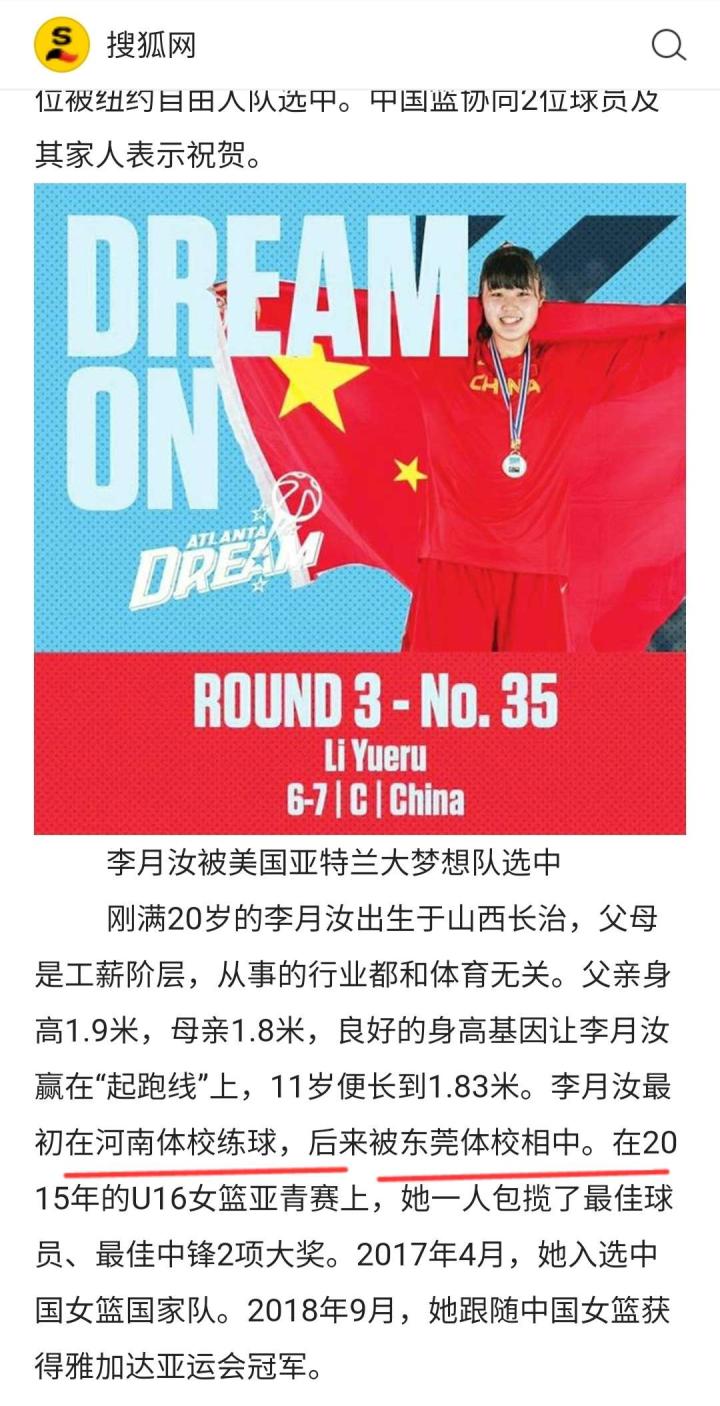Open the search icon in the header
This screenshot has height=1406, width=720.
coord(668,45)
